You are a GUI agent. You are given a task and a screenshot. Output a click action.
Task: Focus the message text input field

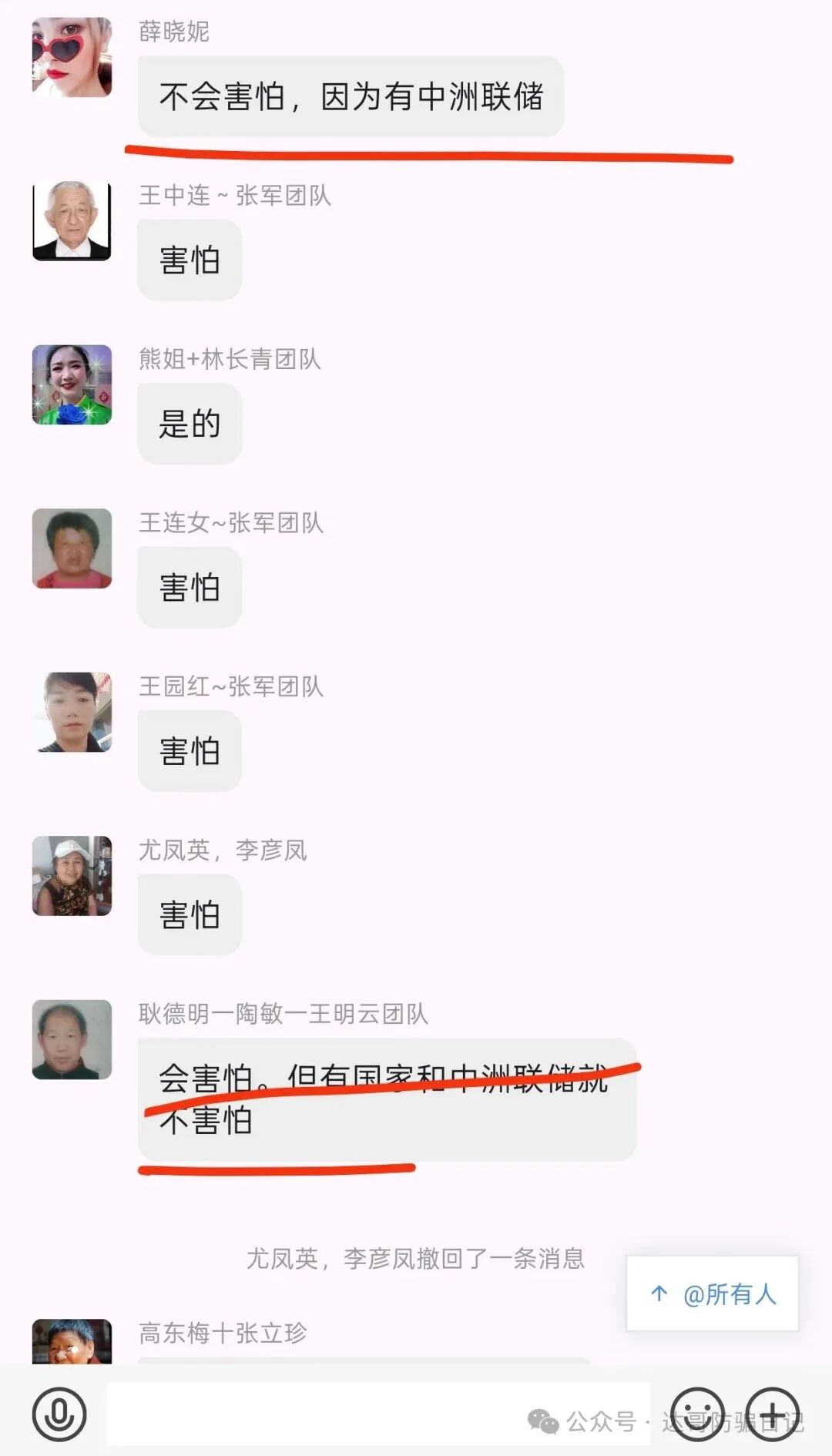click(x=377, y=1414)
